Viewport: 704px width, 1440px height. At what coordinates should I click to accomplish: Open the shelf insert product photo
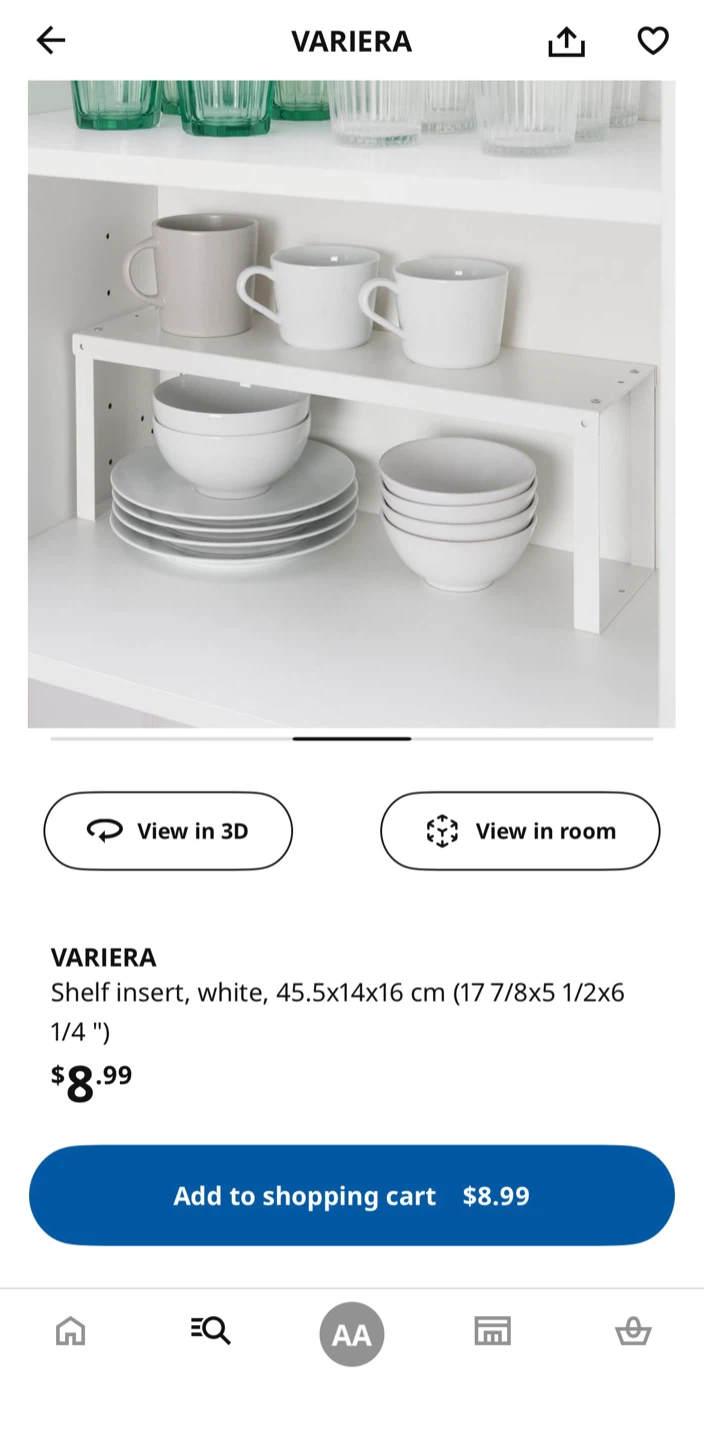point(351,404)
